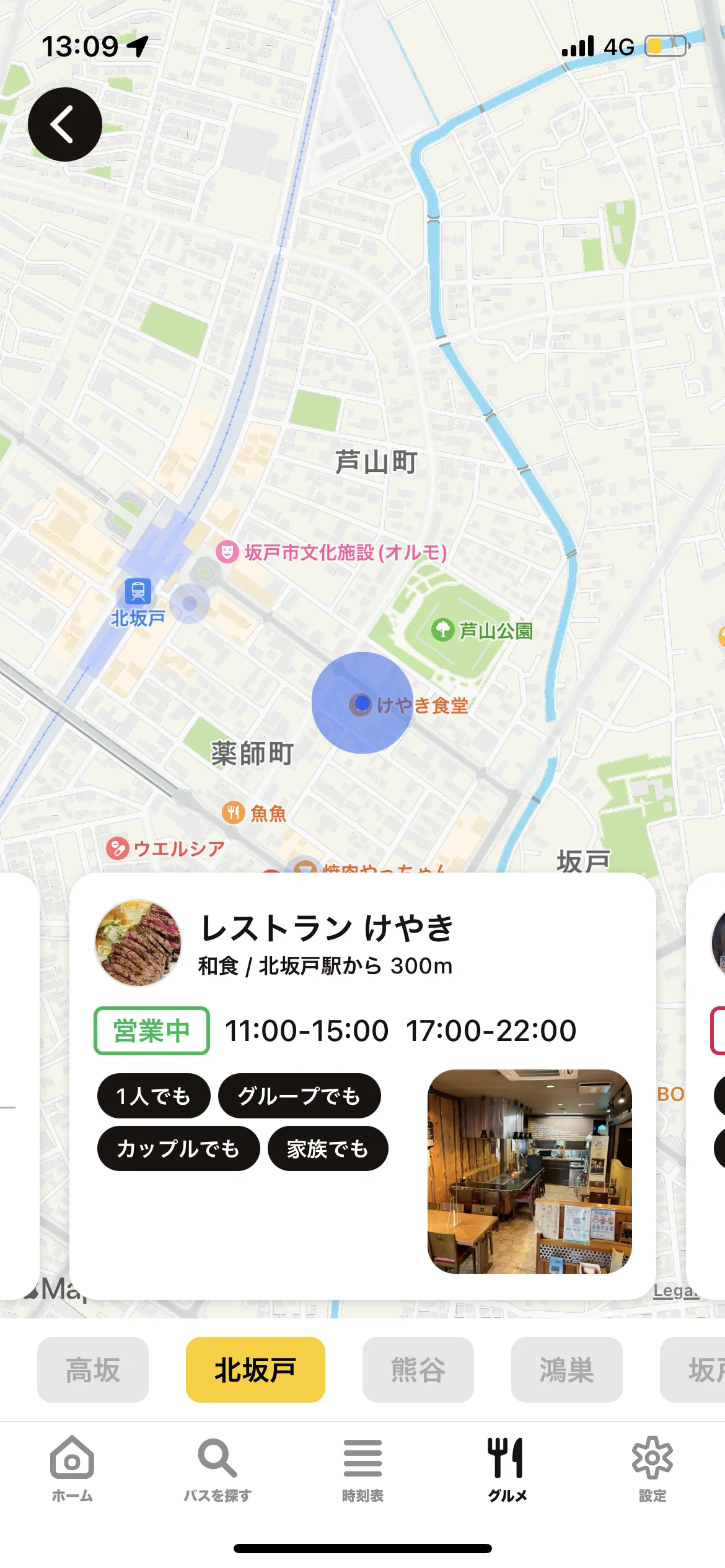
Task: Tap the 営業中 open-status badge
Action: tap(151, 1029)
